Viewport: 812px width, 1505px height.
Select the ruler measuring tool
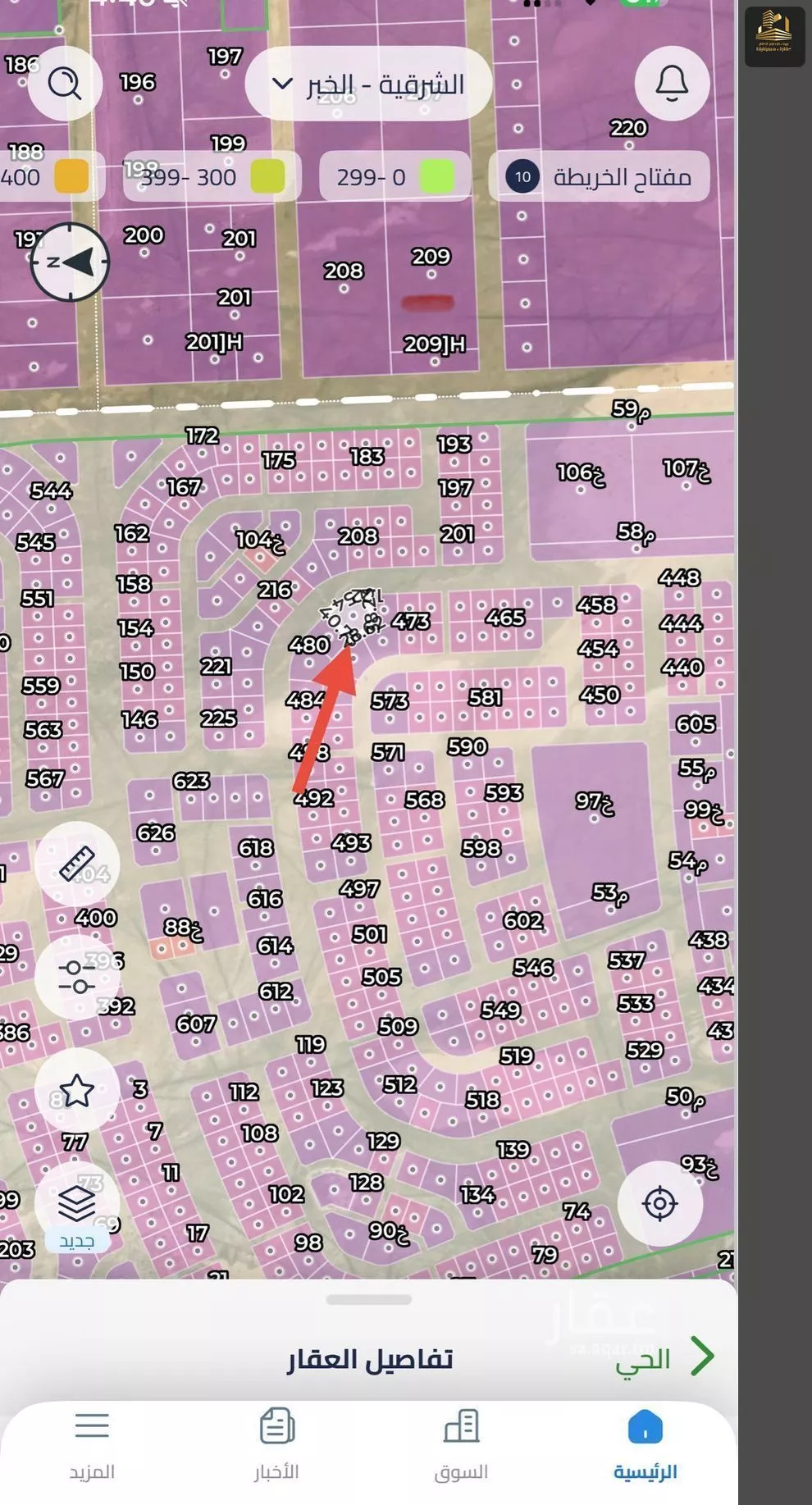77,863
